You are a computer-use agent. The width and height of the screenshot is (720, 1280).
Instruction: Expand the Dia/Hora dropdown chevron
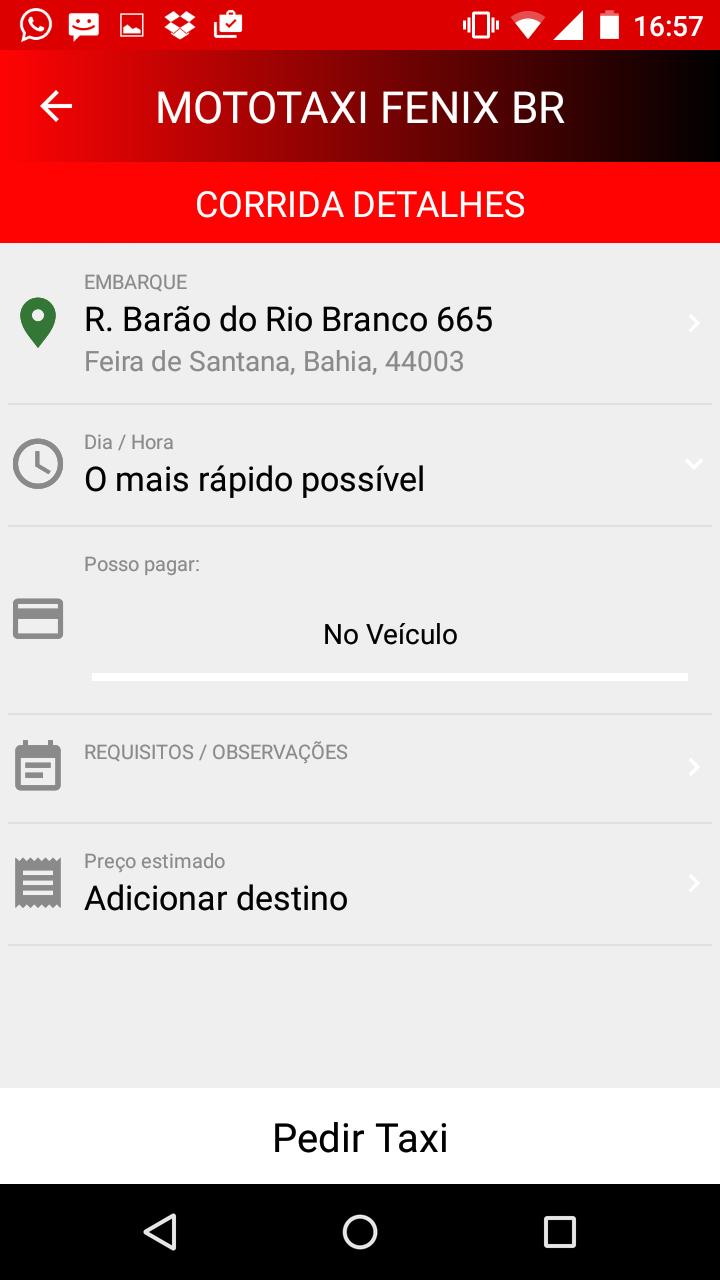pyautogui.click(x=693, y=463)
